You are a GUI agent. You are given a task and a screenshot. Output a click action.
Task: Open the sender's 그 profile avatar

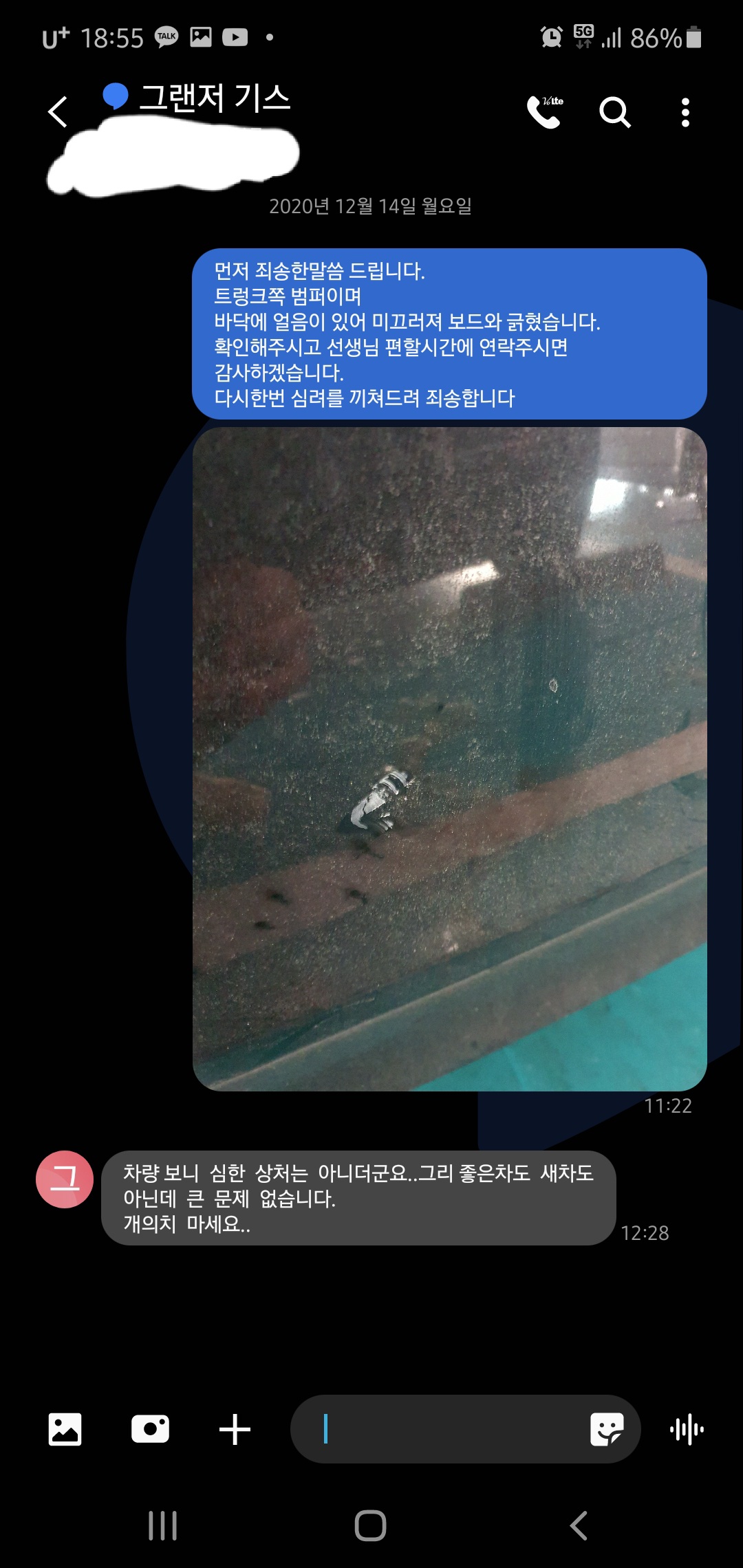(x=65, y=1179)
